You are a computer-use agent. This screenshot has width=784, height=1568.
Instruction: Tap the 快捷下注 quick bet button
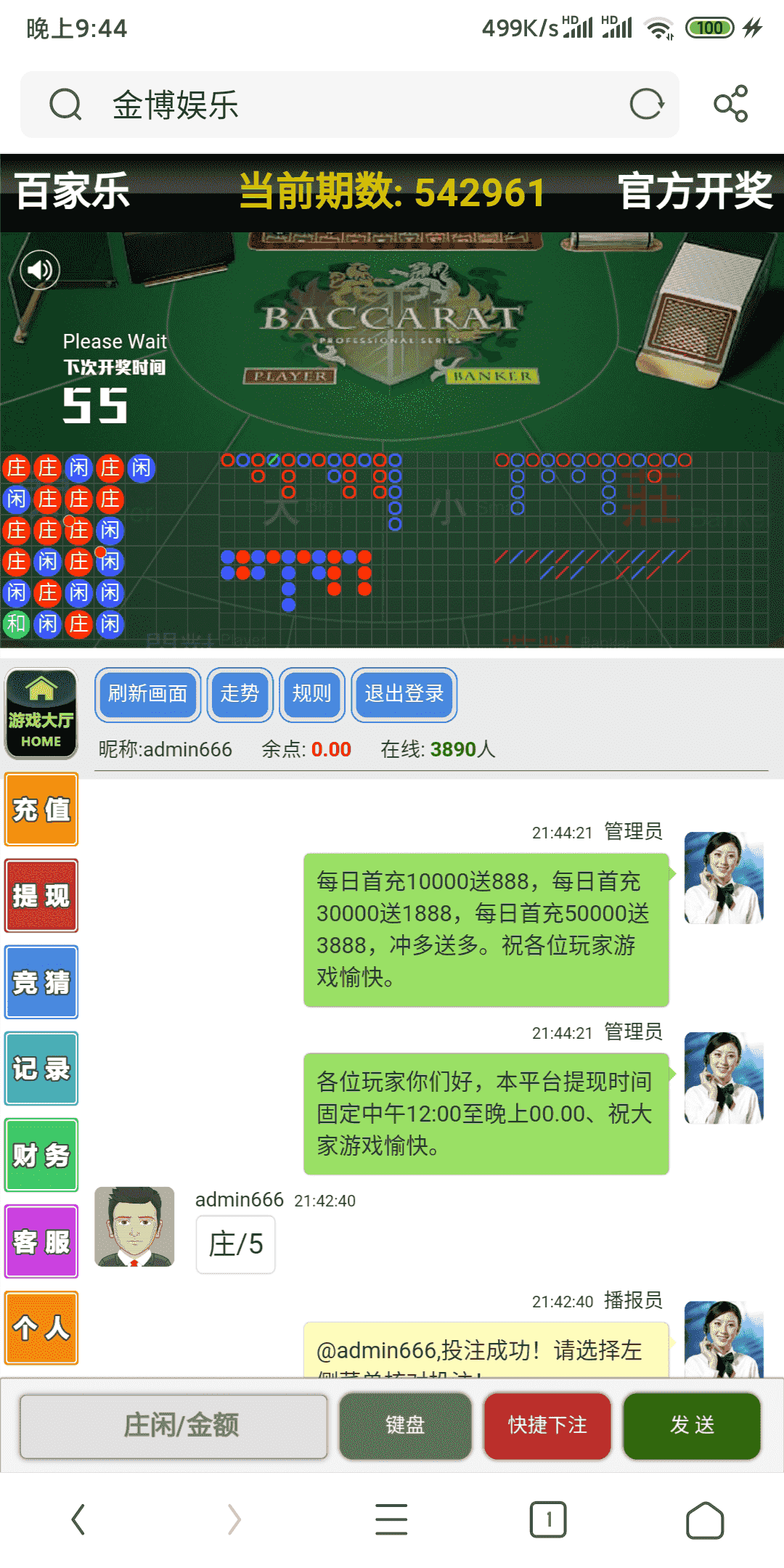pos(547,1426)
